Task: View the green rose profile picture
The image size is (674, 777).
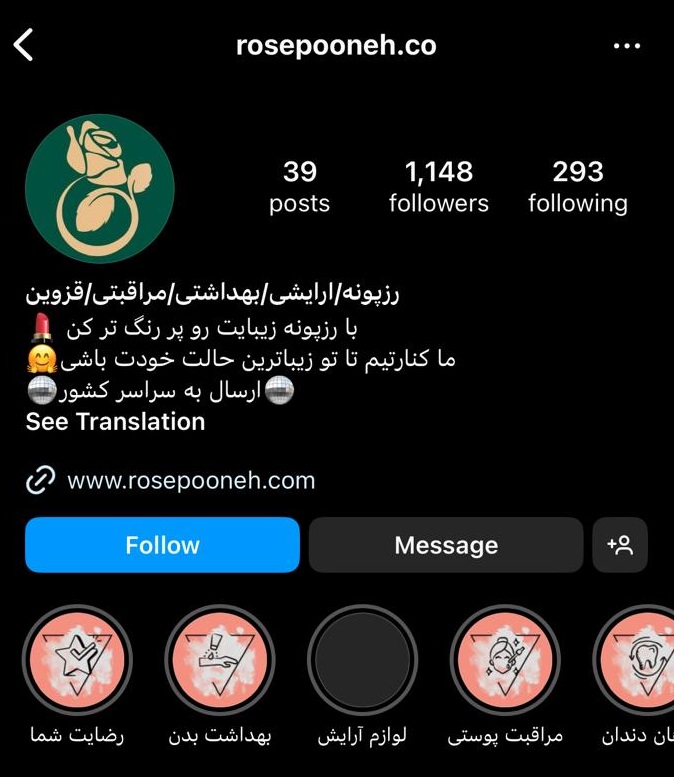Action: (100, 189)
